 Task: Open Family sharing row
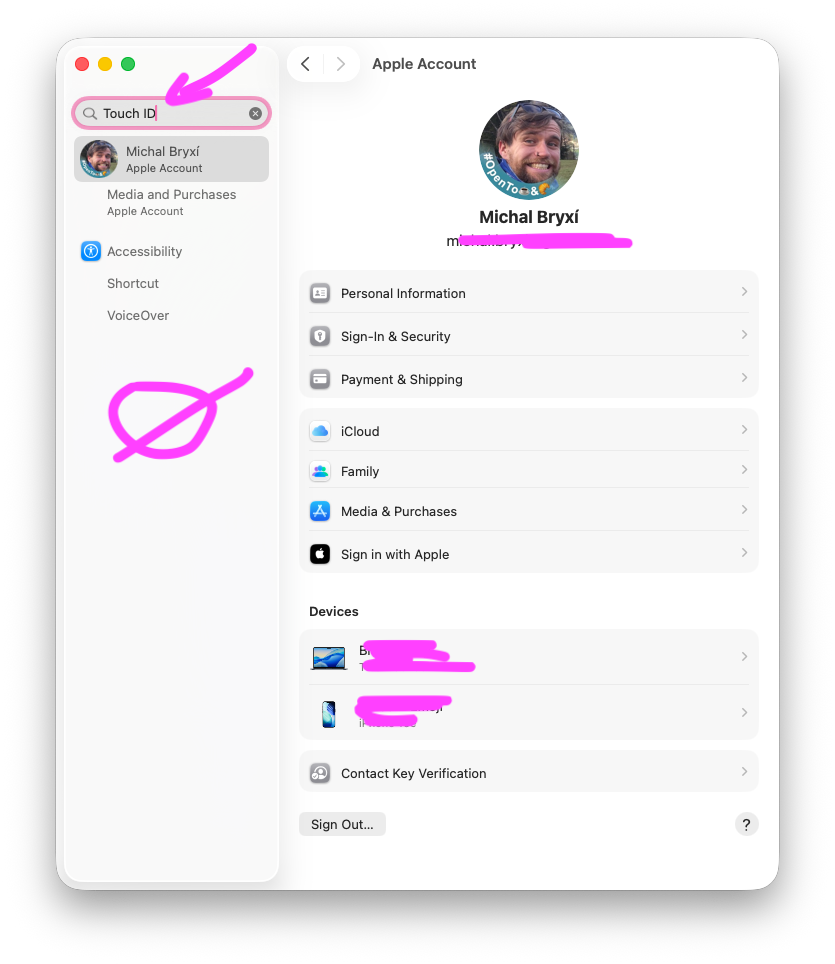point(528,471)
